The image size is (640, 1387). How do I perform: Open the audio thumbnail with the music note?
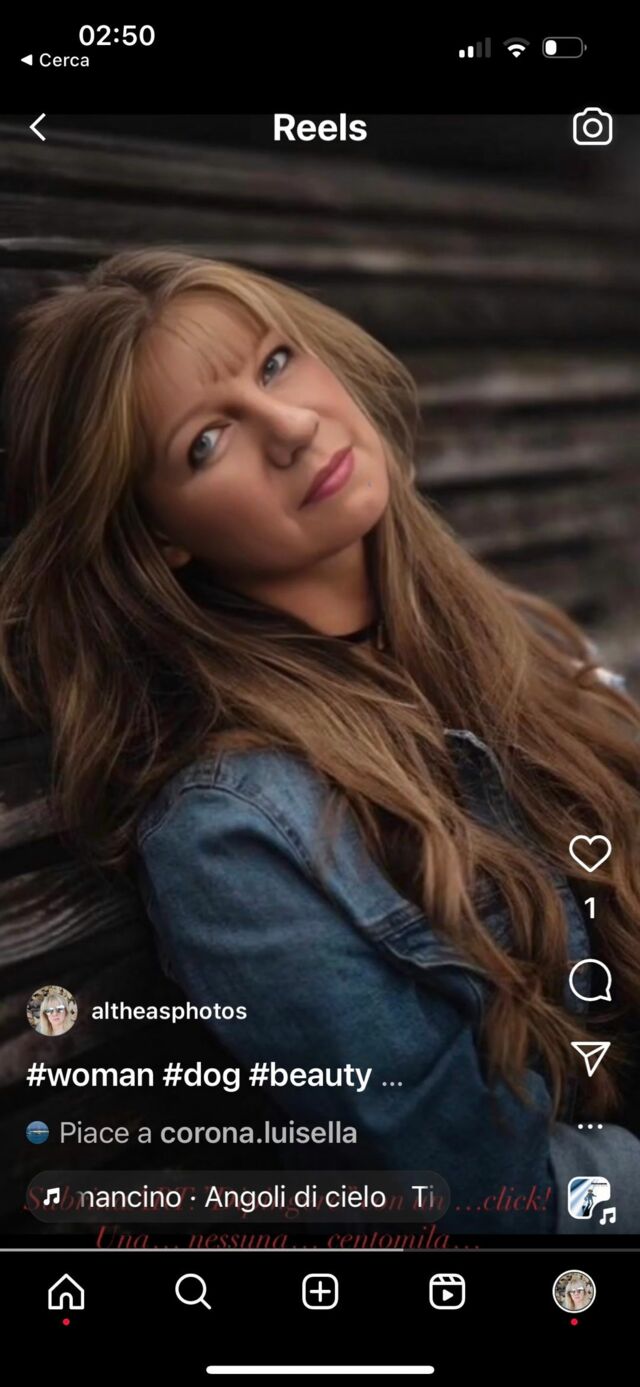590,1197
